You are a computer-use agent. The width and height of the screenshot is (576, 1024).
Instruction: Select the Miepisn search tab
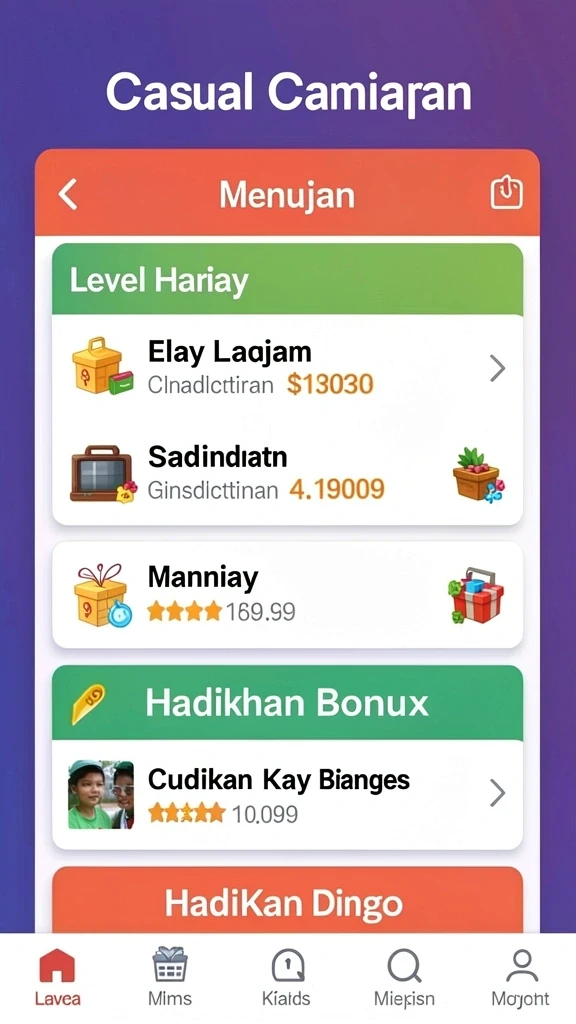(x=404, y=978)
